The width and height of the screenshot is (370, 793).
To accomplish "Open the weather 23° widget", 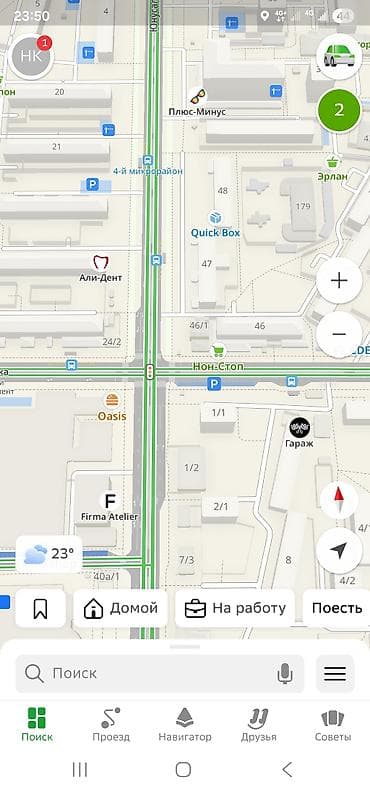I will (49, 554).
